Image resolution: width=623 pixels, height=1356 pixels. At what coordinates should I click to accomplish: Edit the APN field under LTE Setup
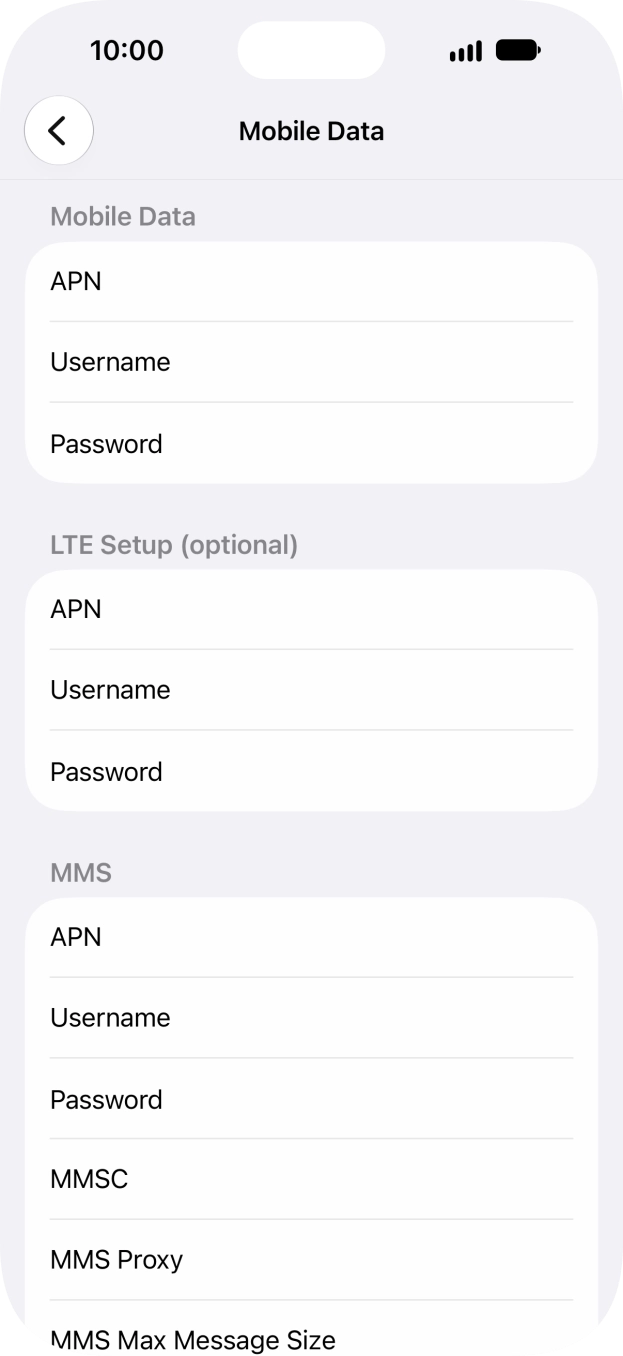311,609
